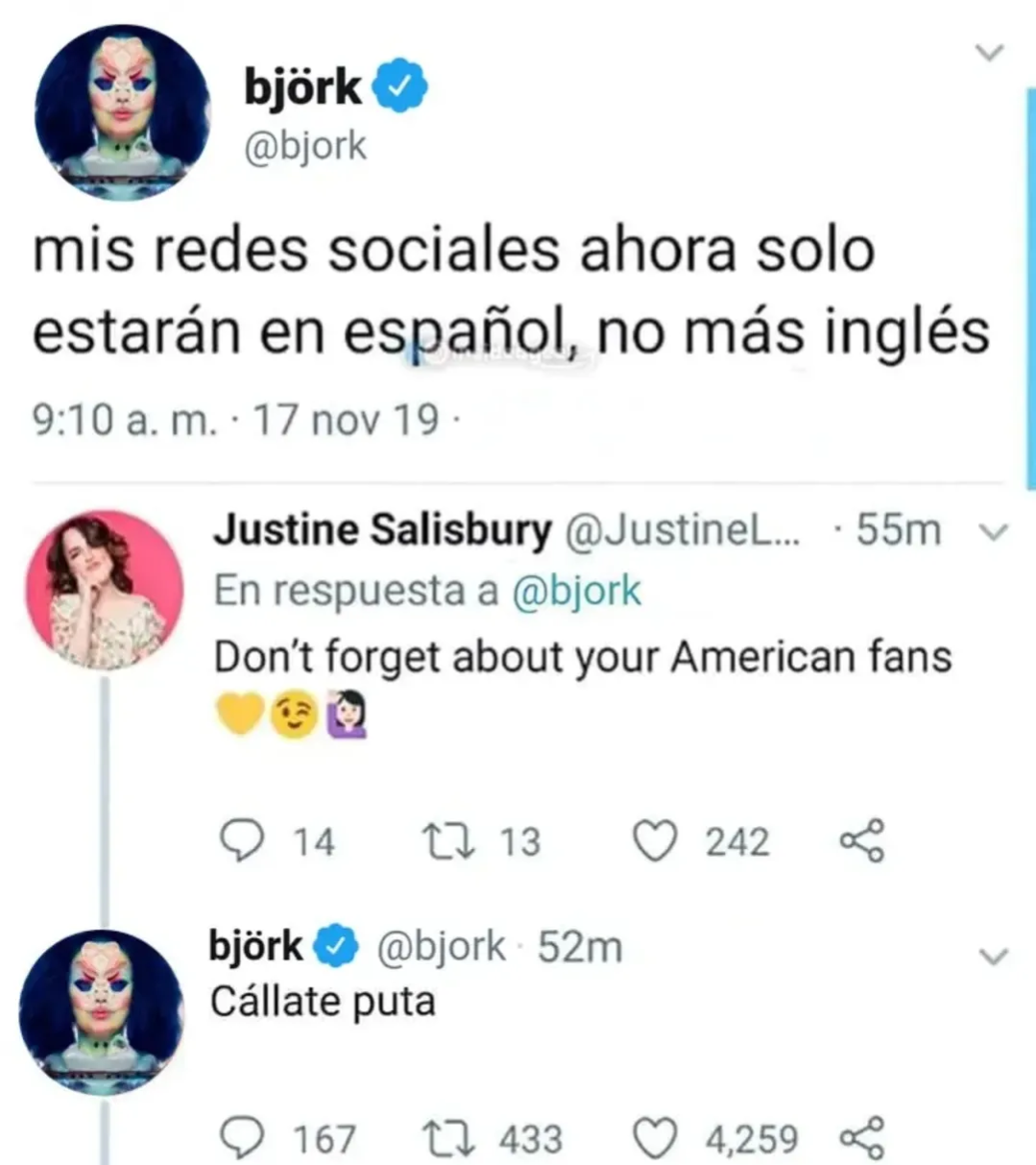Like Justine Salisbury's reply
This screenshot has height=1165, width=1036.
pos(654,841)
